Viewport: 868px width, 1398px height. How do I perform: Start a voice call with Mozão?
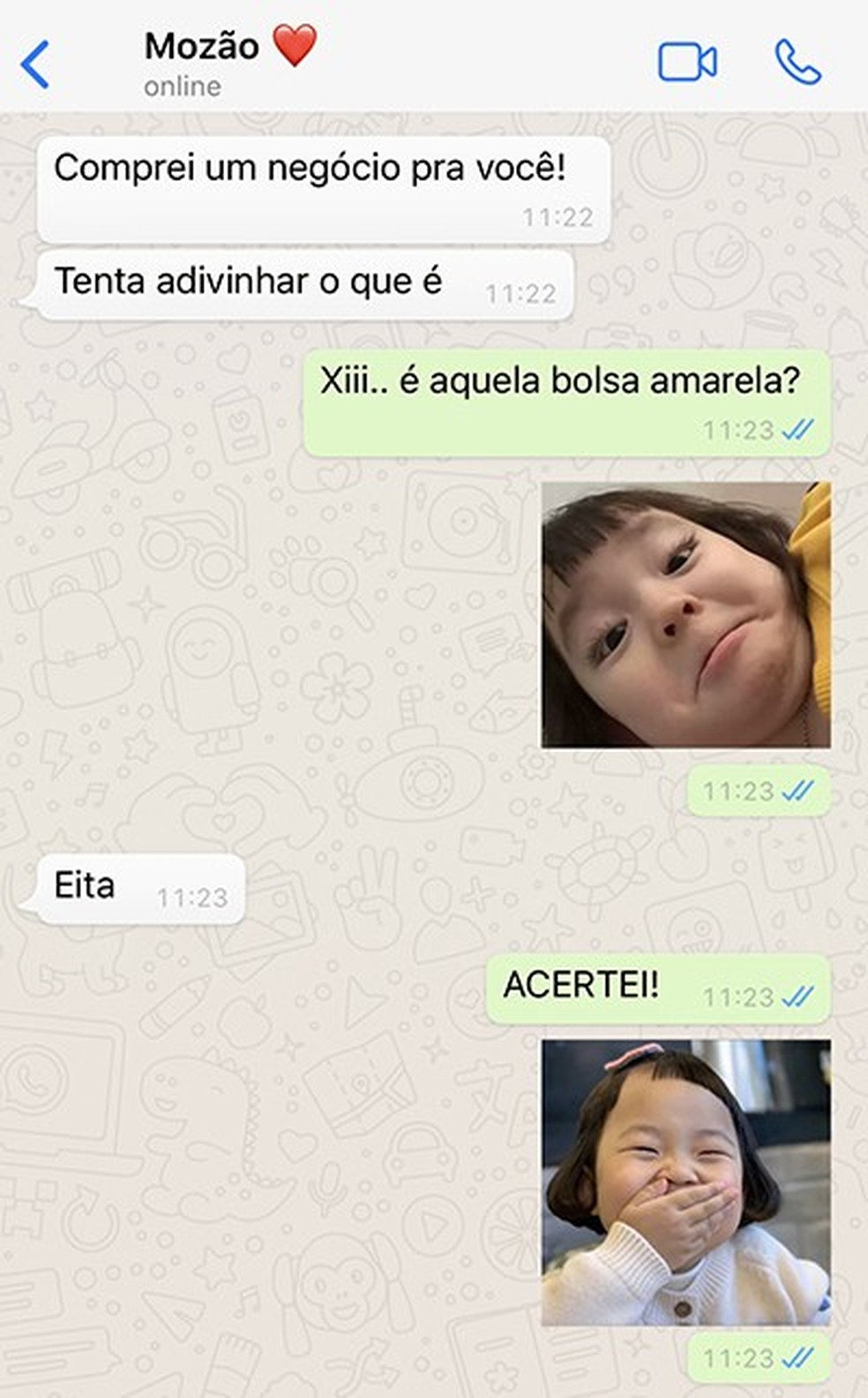tap(797, 63)
